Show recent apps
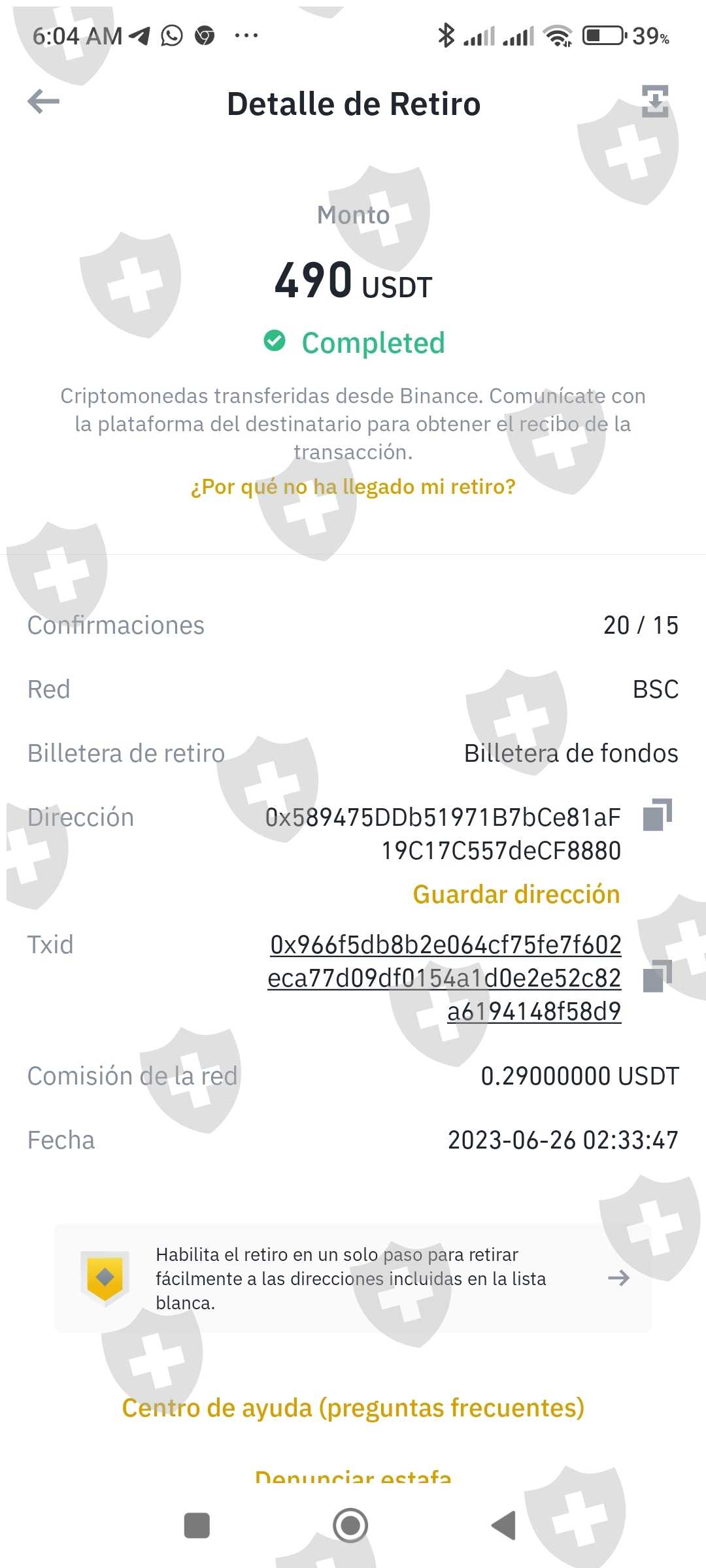The width and height of the screenshot is (706, 1568). pyautogui.click(x=197, y=1526)
